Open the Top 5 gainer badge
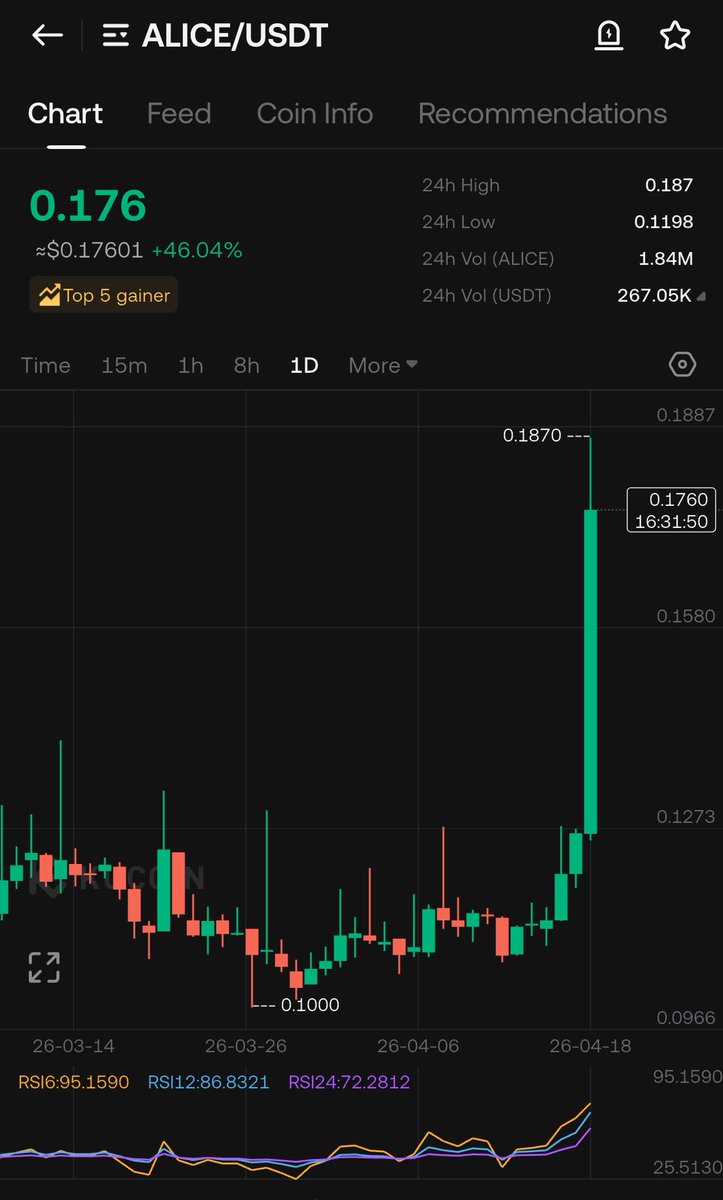The height and width of the screenshot is (1200, 723). click(x=104, y=295)
